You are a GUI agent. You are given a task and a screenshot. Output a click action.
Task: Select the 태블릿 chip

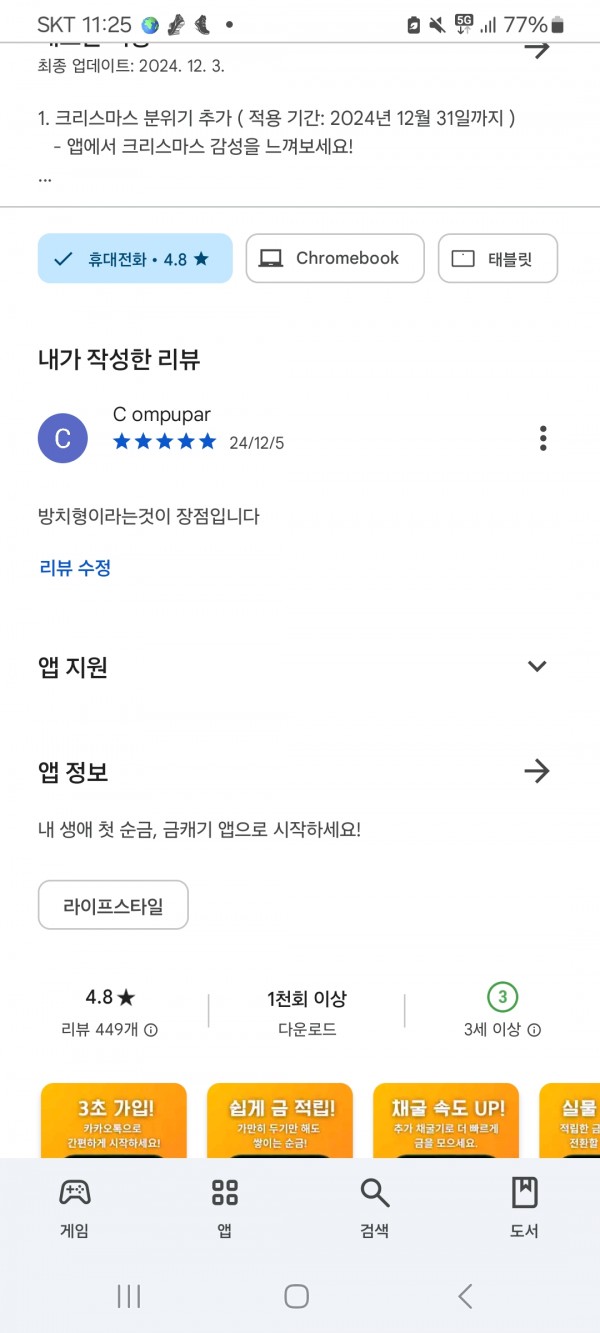498,258
